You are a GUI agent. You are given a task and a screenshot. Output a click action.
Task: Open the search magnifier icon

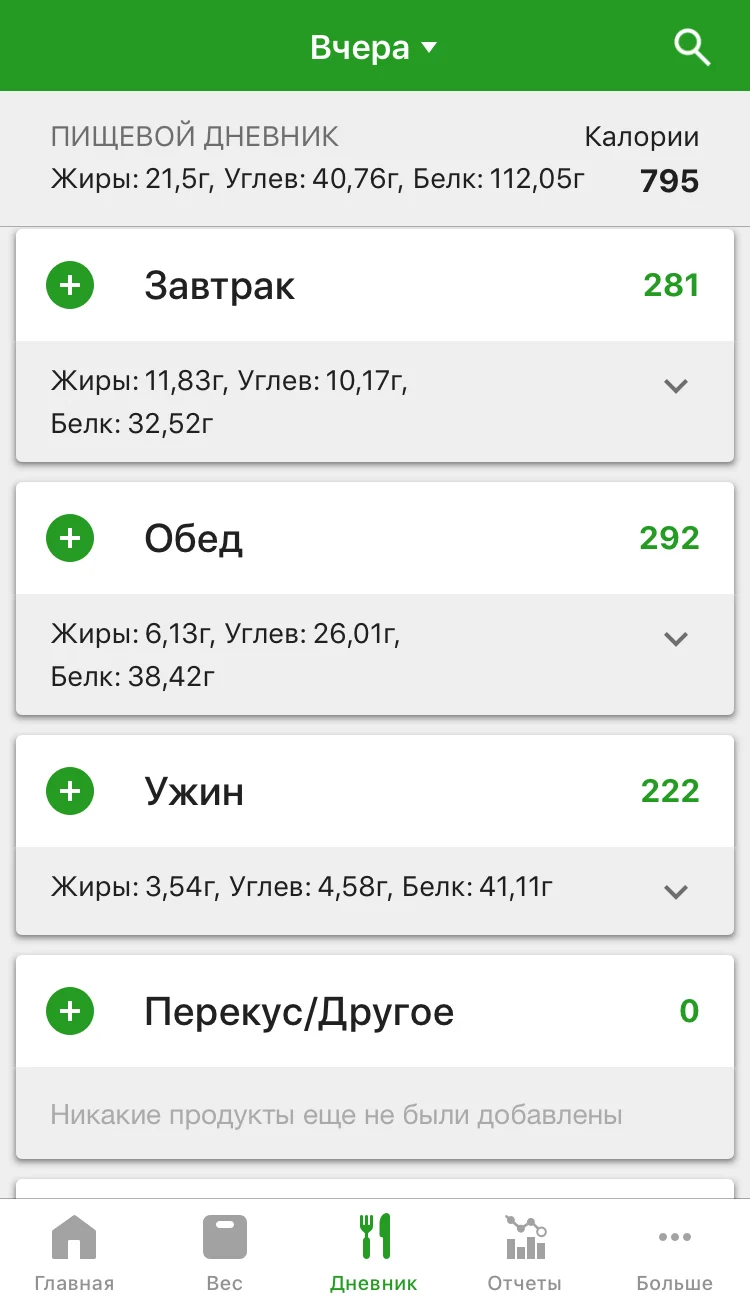click(692, 47)
